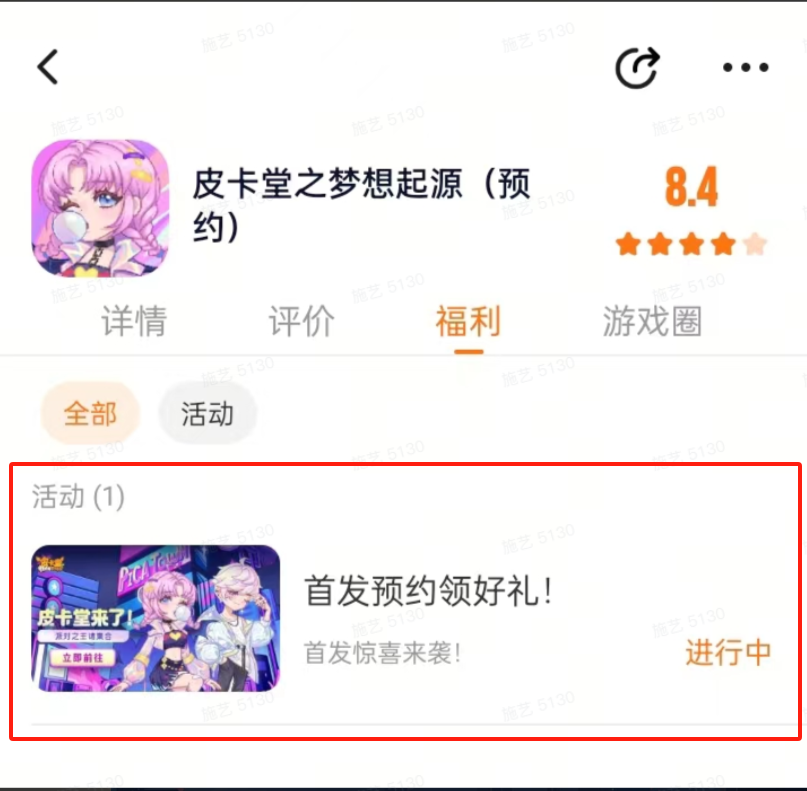The width and height of the screenshot is (807, 791).
Task: Switch to the 详情 tab
Action: (x=134, y=322)
